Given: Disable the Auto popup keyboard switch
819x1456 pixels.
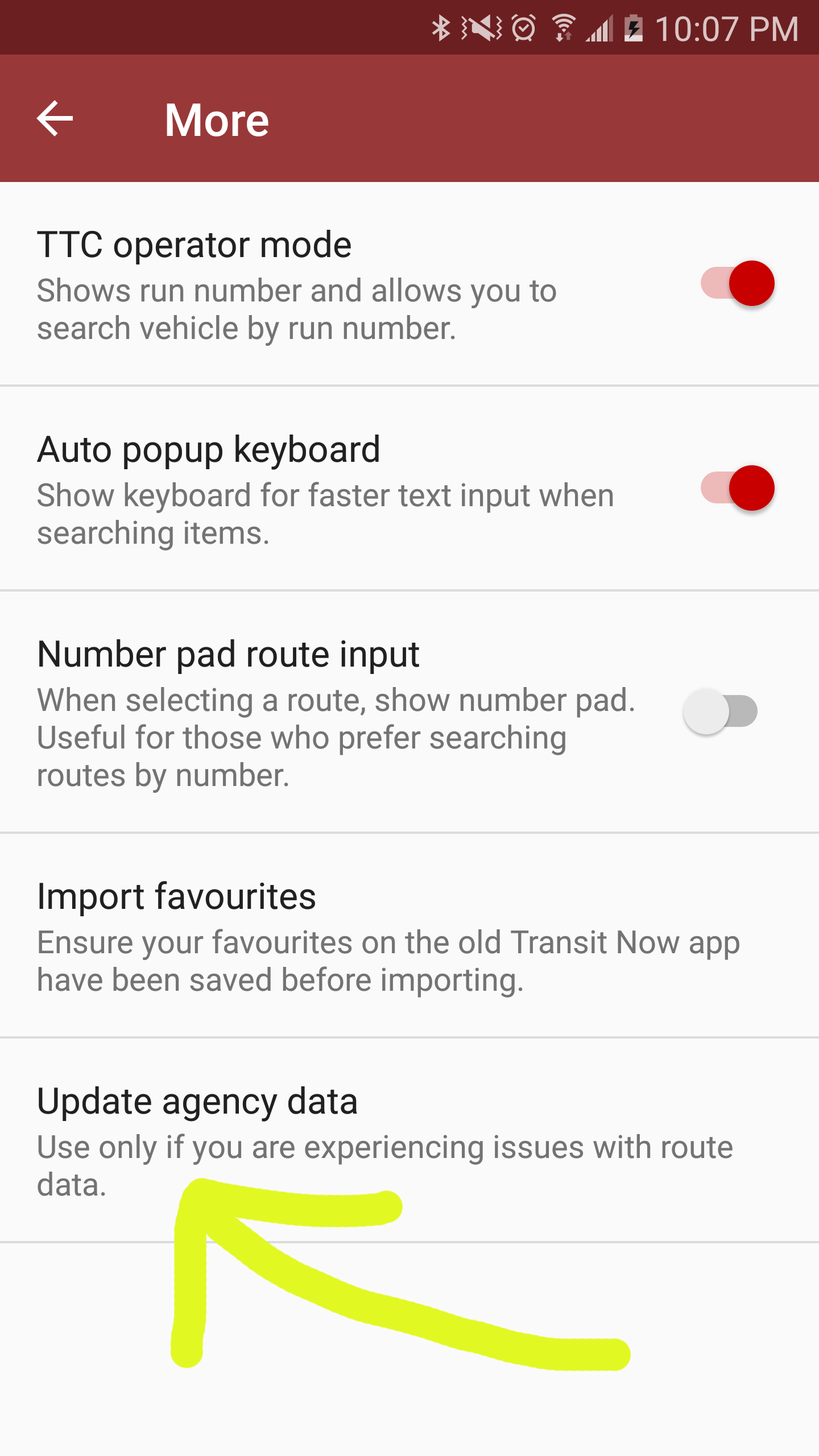Looking at the screenshot, I should point(737,488).
